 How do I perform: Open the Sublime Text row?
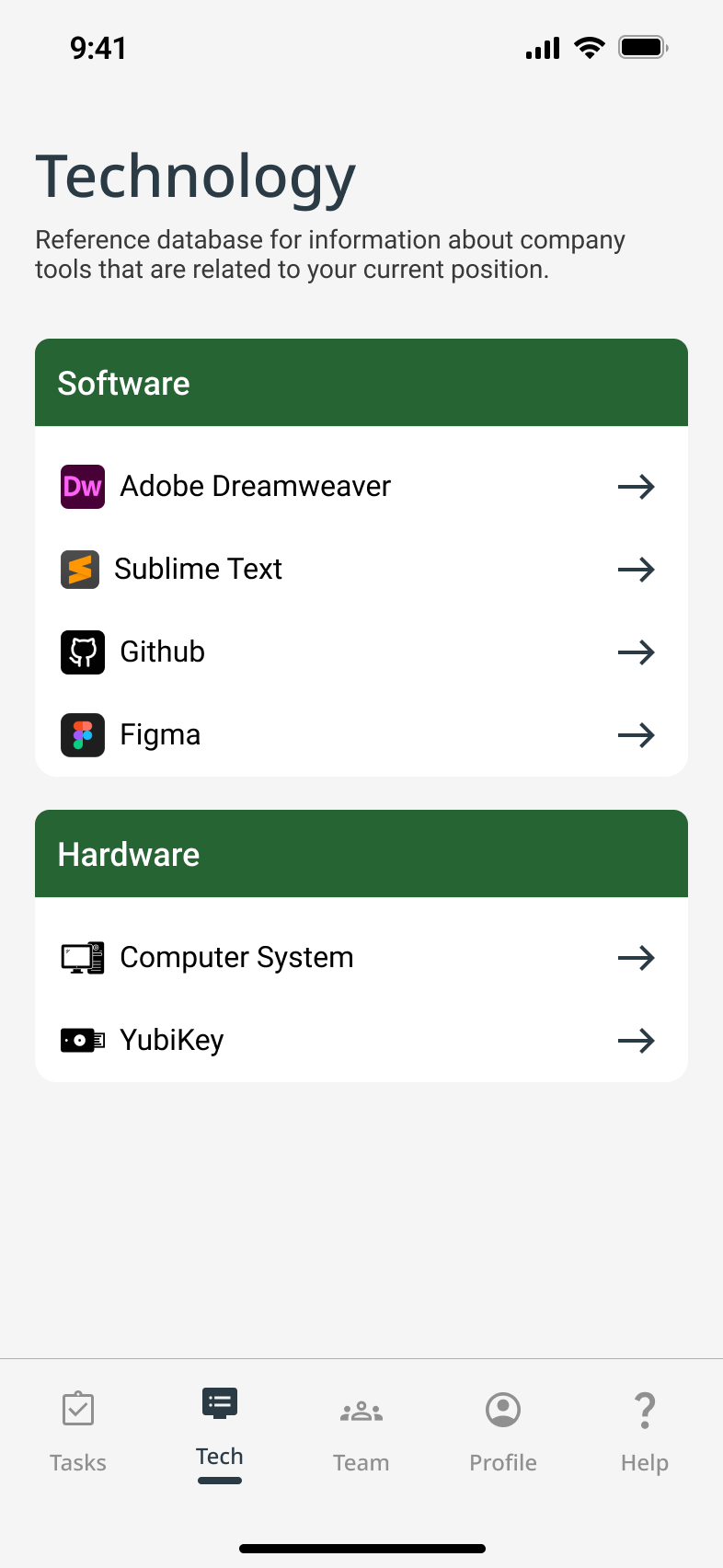(x=361, y=569)
